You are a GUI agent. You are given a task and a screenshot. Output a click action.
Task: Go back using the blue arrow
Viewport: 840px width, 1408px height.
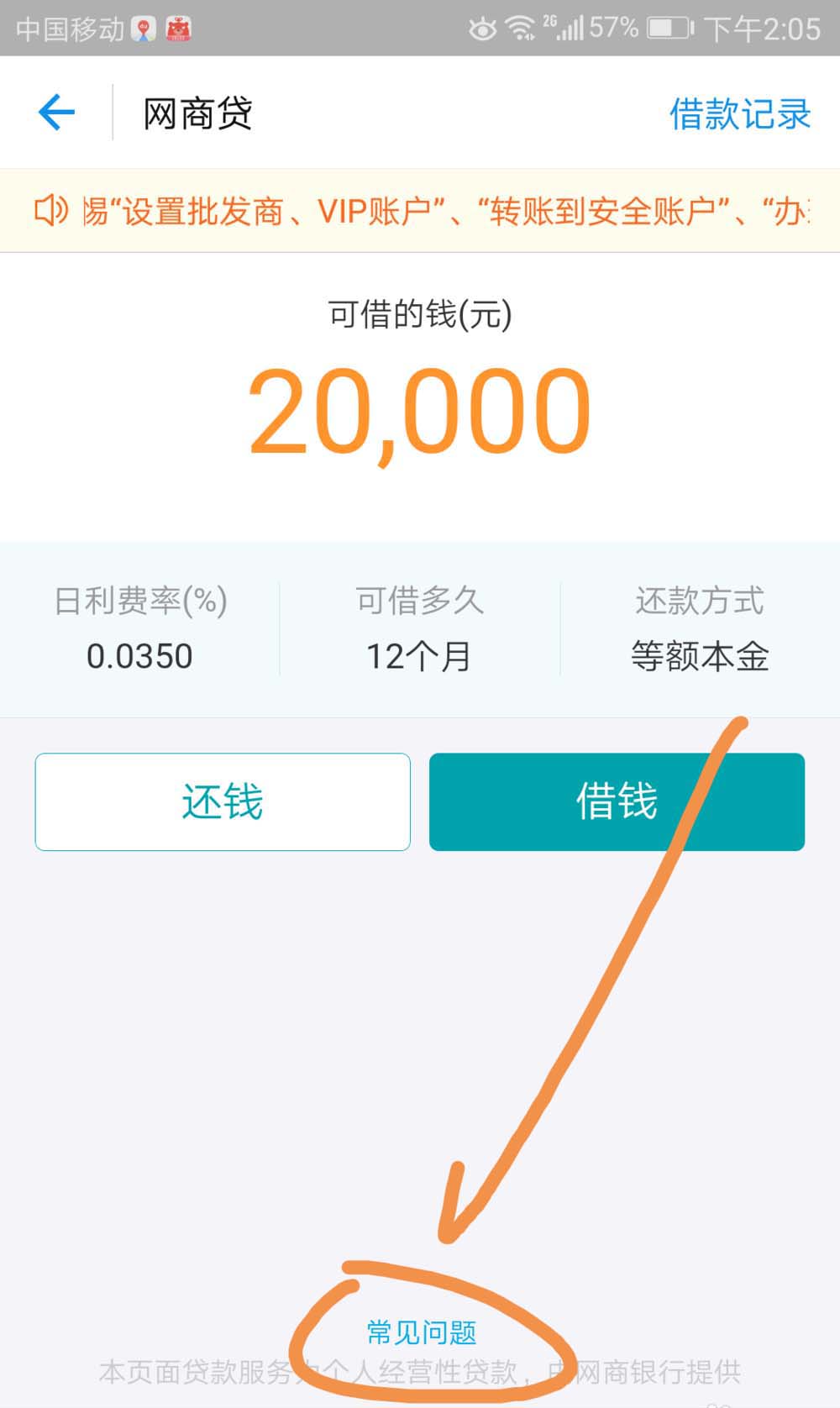pos(56,112)
